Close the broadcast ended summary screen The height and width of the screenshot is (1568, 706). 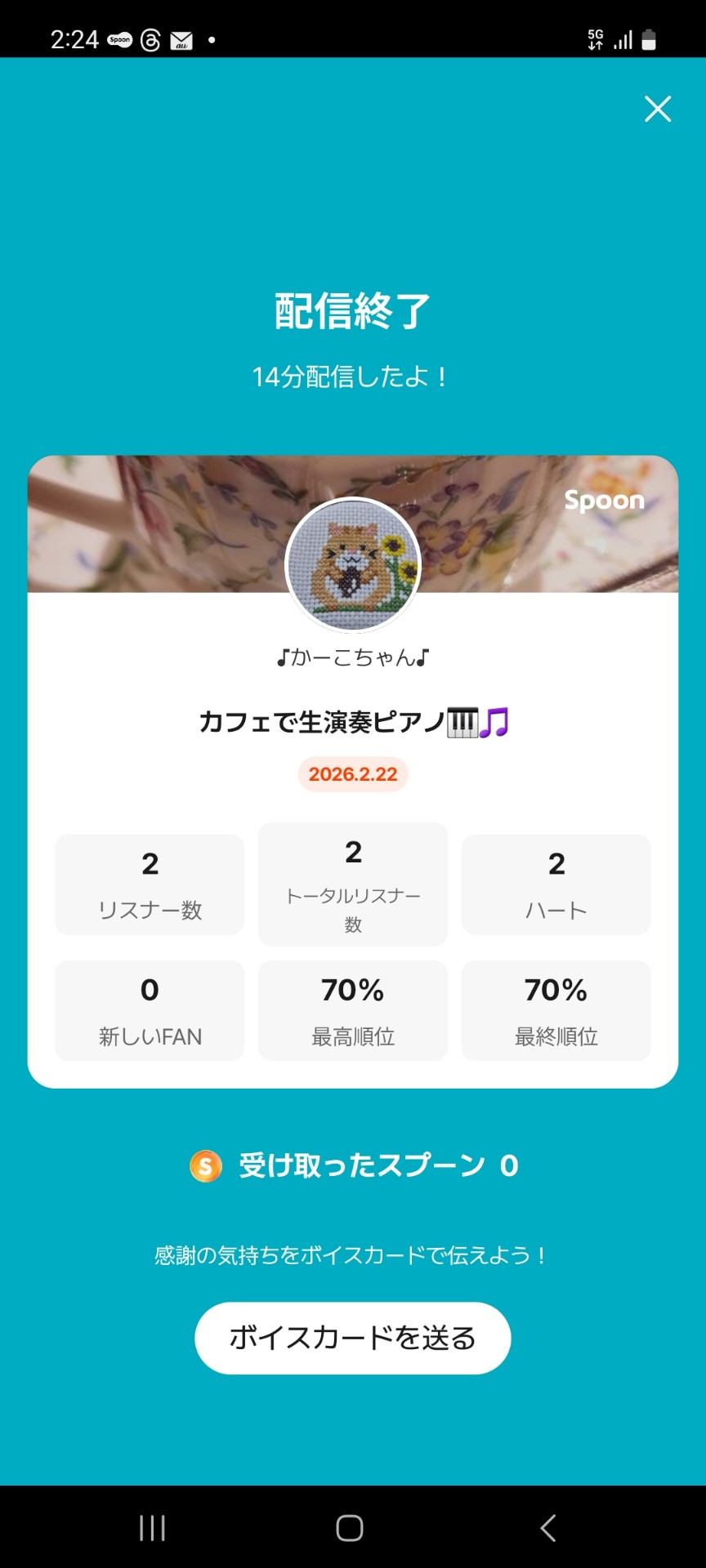coord(658,109)
